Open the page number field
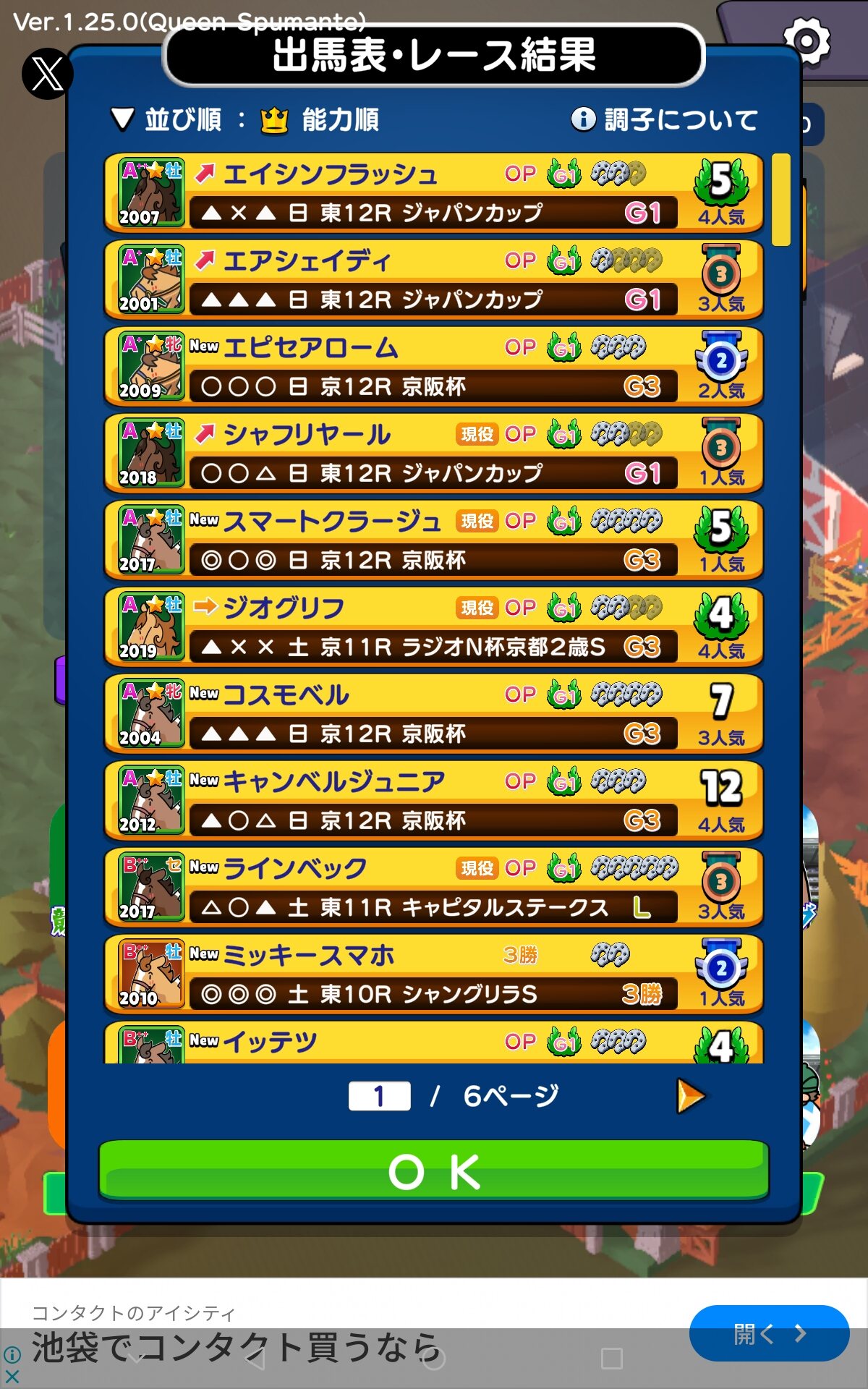This screenshot has height=1389, width=868. (379, 1096)
